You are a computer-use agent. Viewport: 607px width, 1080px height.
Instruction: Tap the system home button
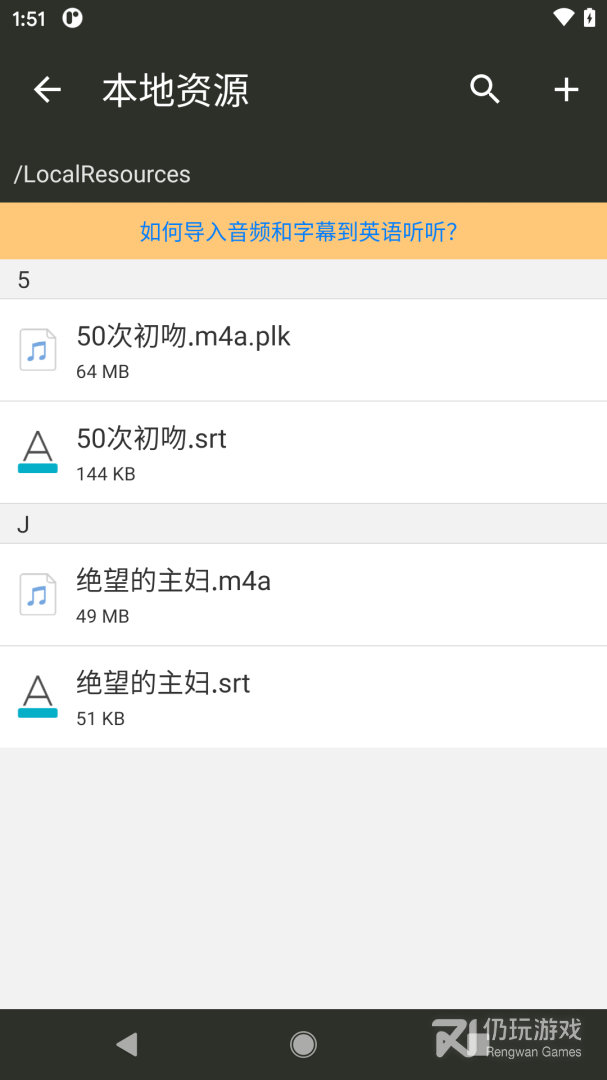point(303,1044)
